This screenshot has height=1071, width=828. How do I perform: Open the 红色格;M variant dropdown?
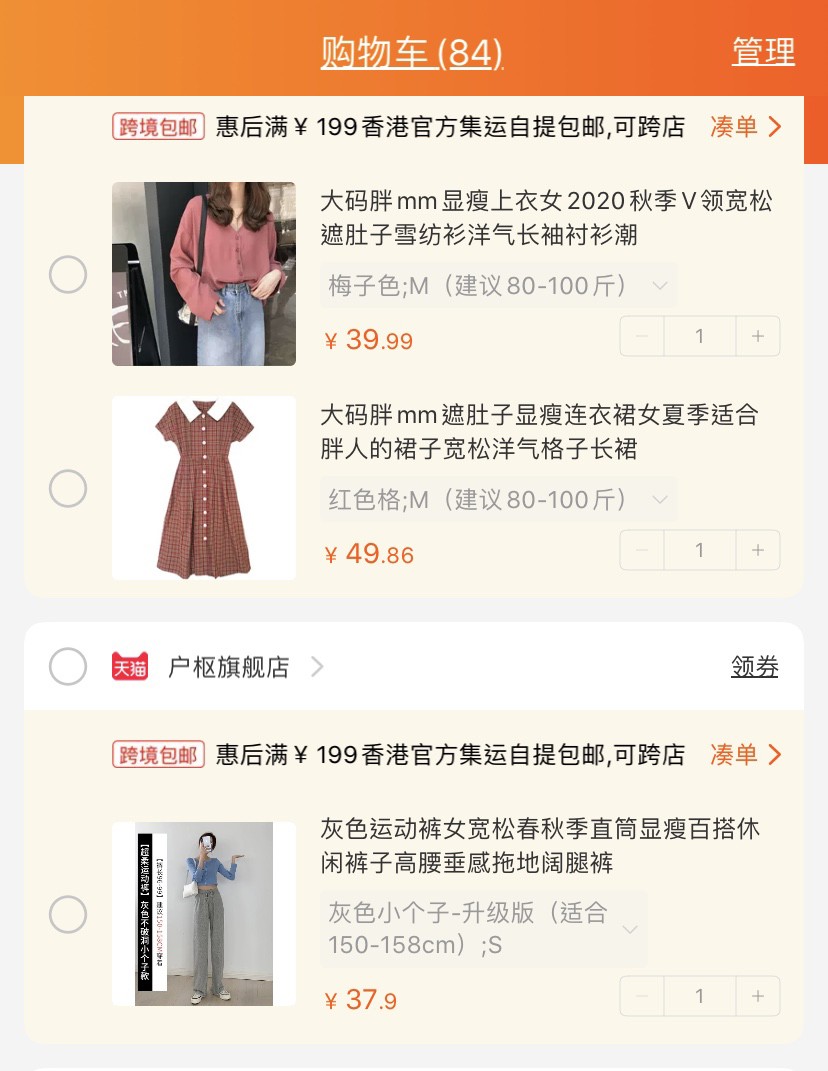(x=498, y=499)
